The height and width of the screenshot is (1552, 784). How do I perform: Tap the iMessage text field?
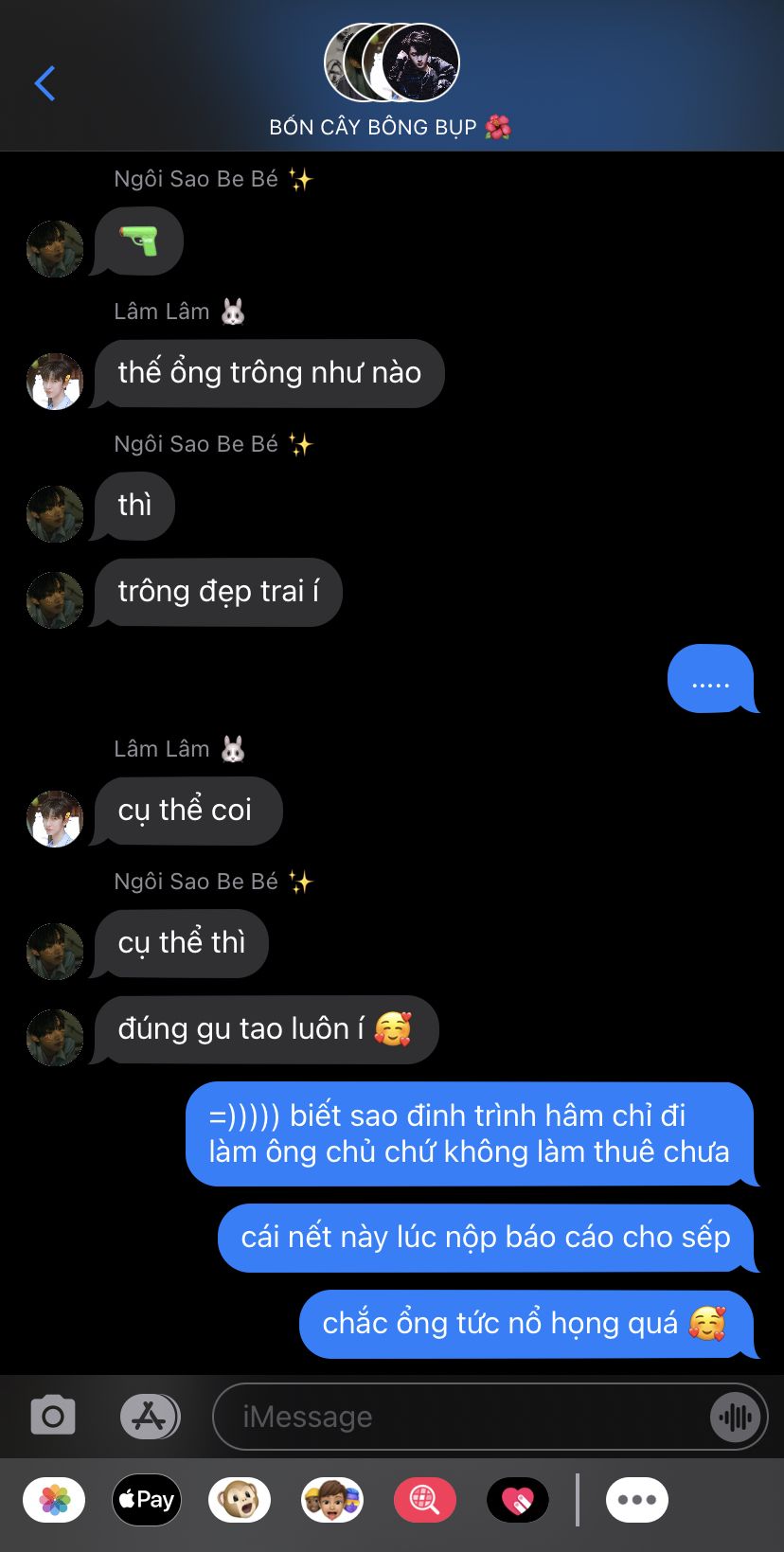[464, 1417]
